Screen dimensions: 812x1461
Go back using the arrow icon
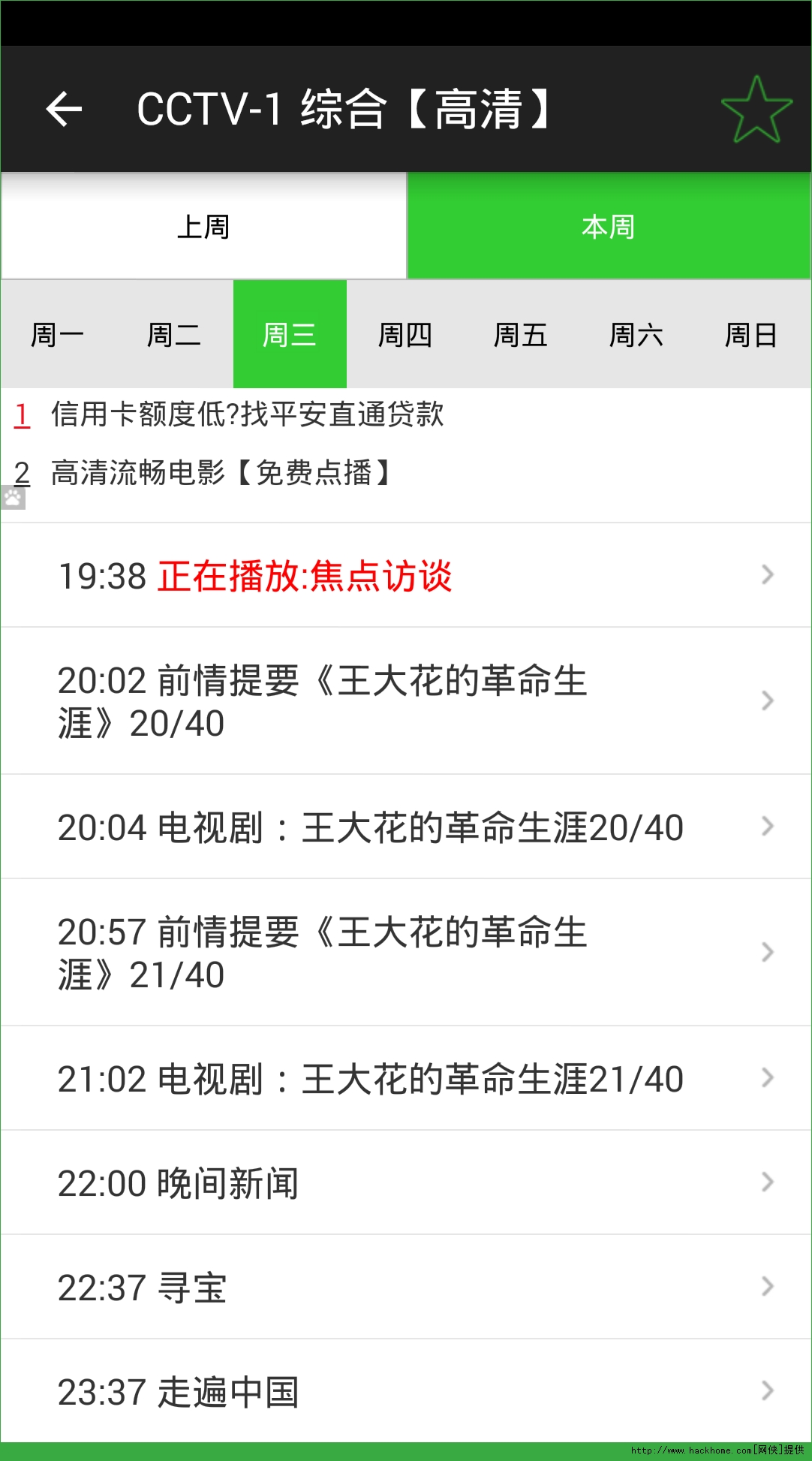pos(64,109)
